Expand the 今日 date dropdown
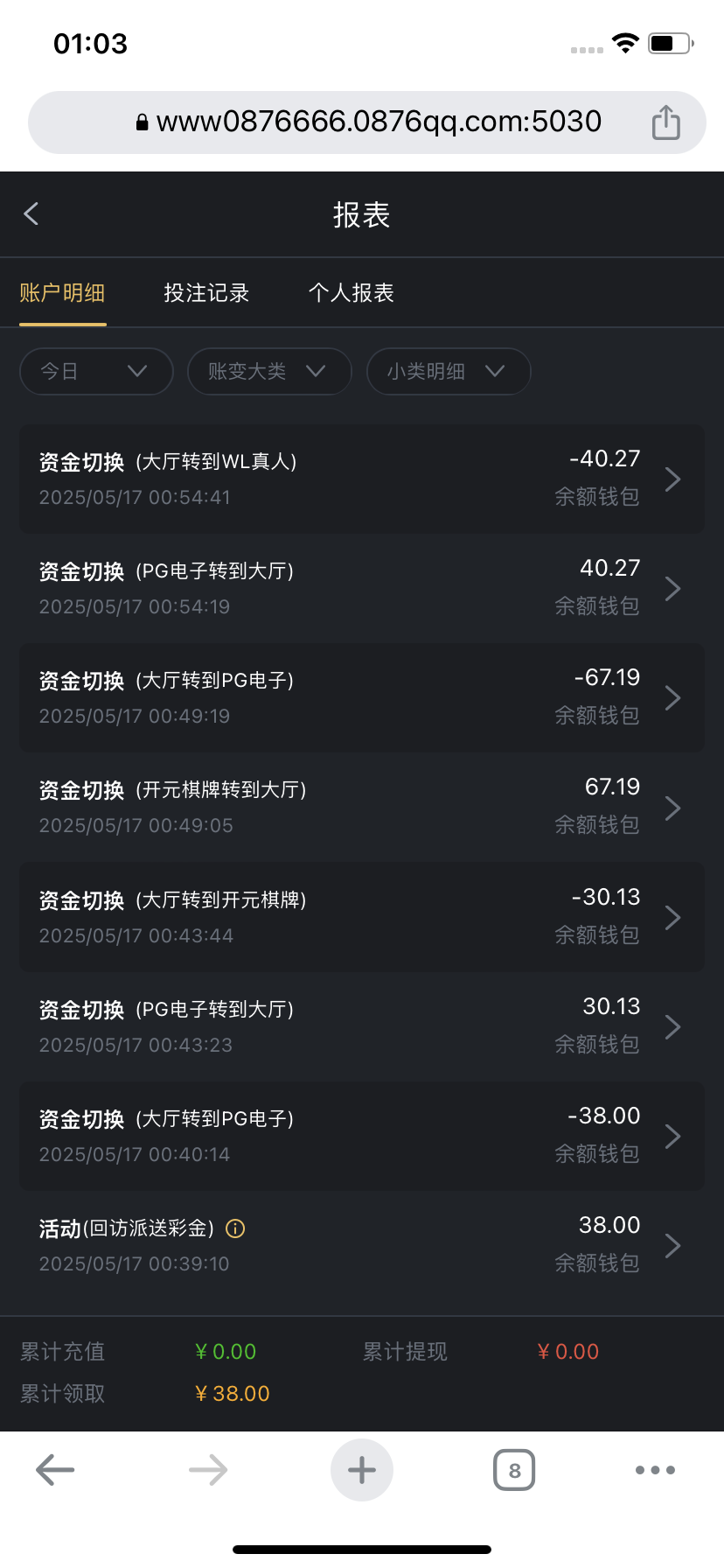Image resolution: width=724 pixels, height=1568 pixels. pyautogui.click(x=96, y=371)
